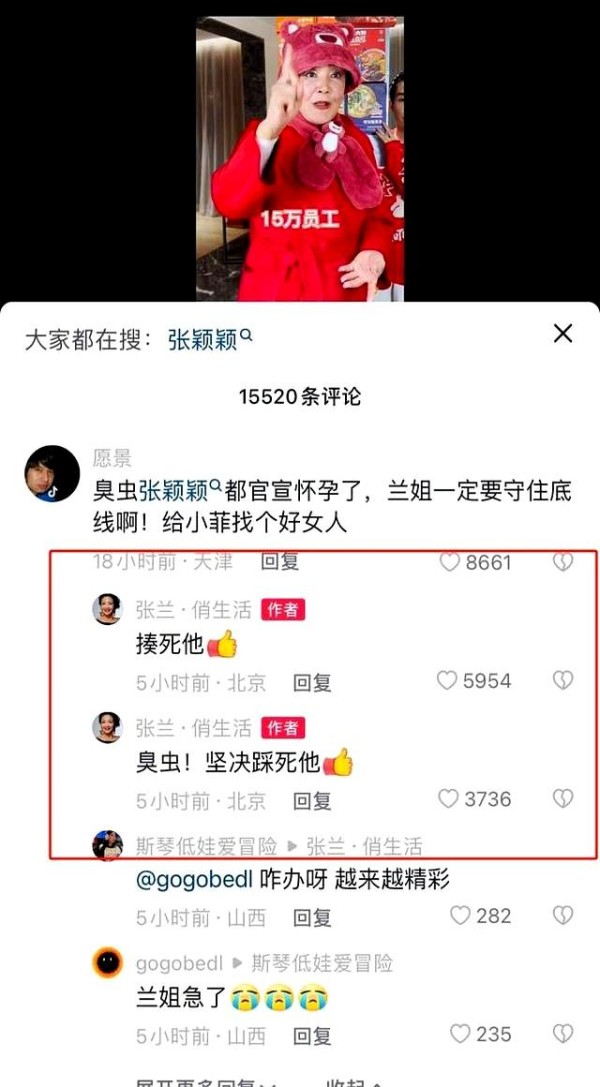This screenshot has height=1087, width=600.
Task: Reply to 臭虫！坚决踩死他 comment
Action: pos(312,801)
